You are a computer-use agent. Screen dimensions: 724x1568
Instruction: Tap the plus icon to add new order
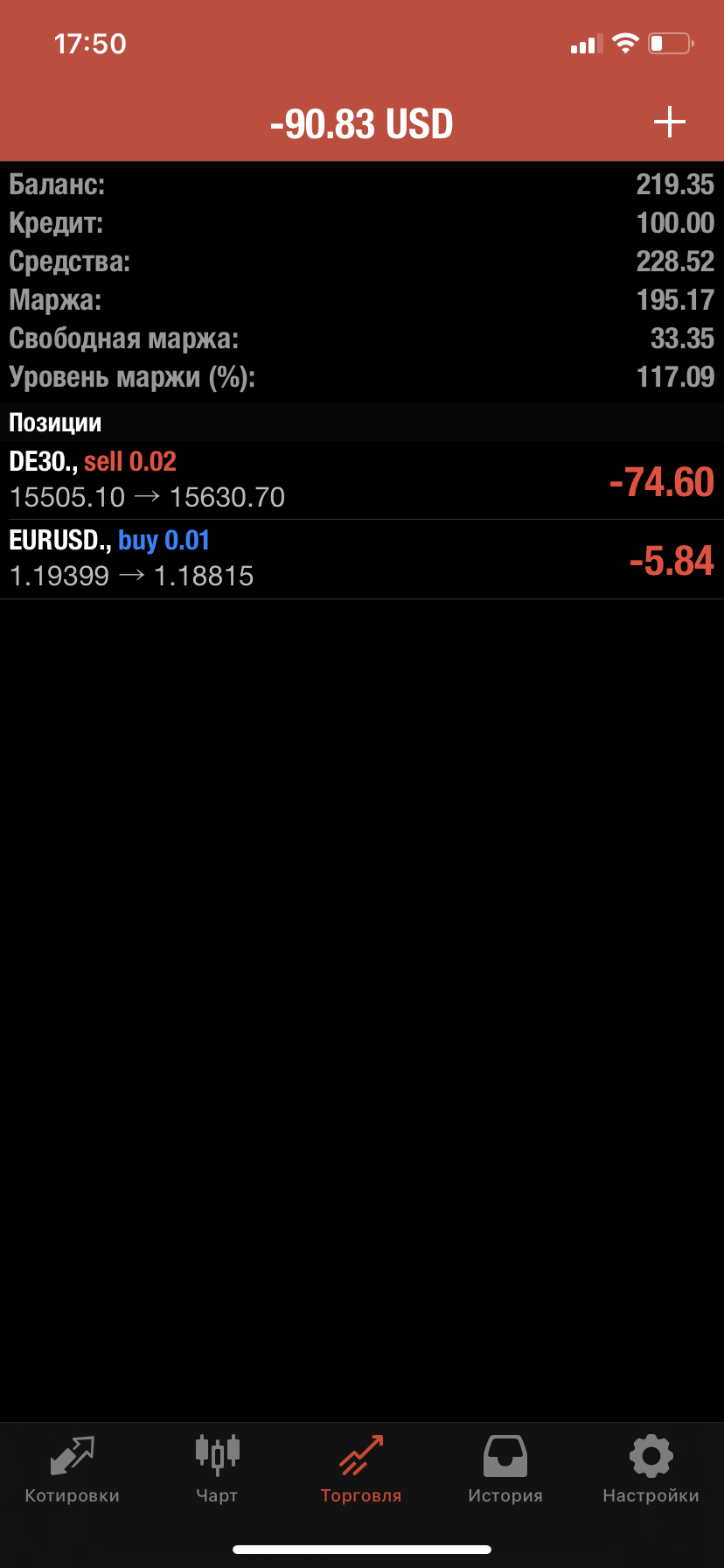pos(669,122)
